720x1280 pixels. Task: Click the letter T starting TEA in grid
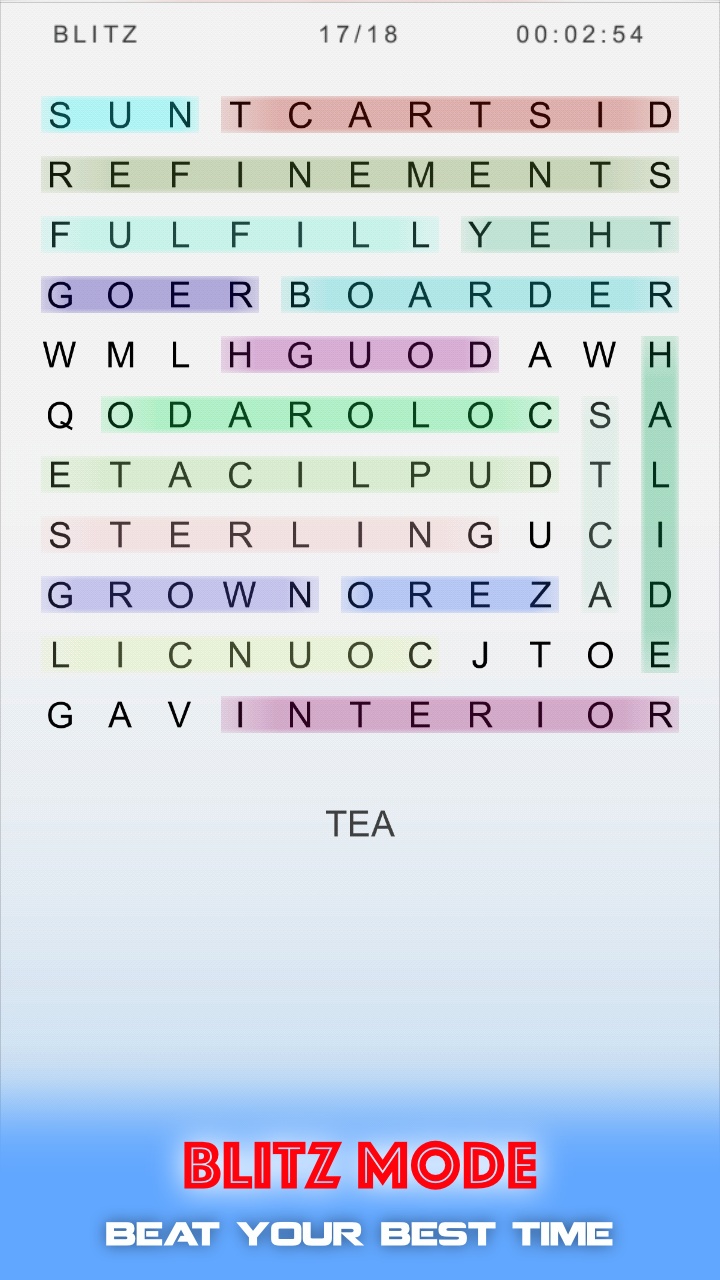pyautogui.click(x=660, y=235)
